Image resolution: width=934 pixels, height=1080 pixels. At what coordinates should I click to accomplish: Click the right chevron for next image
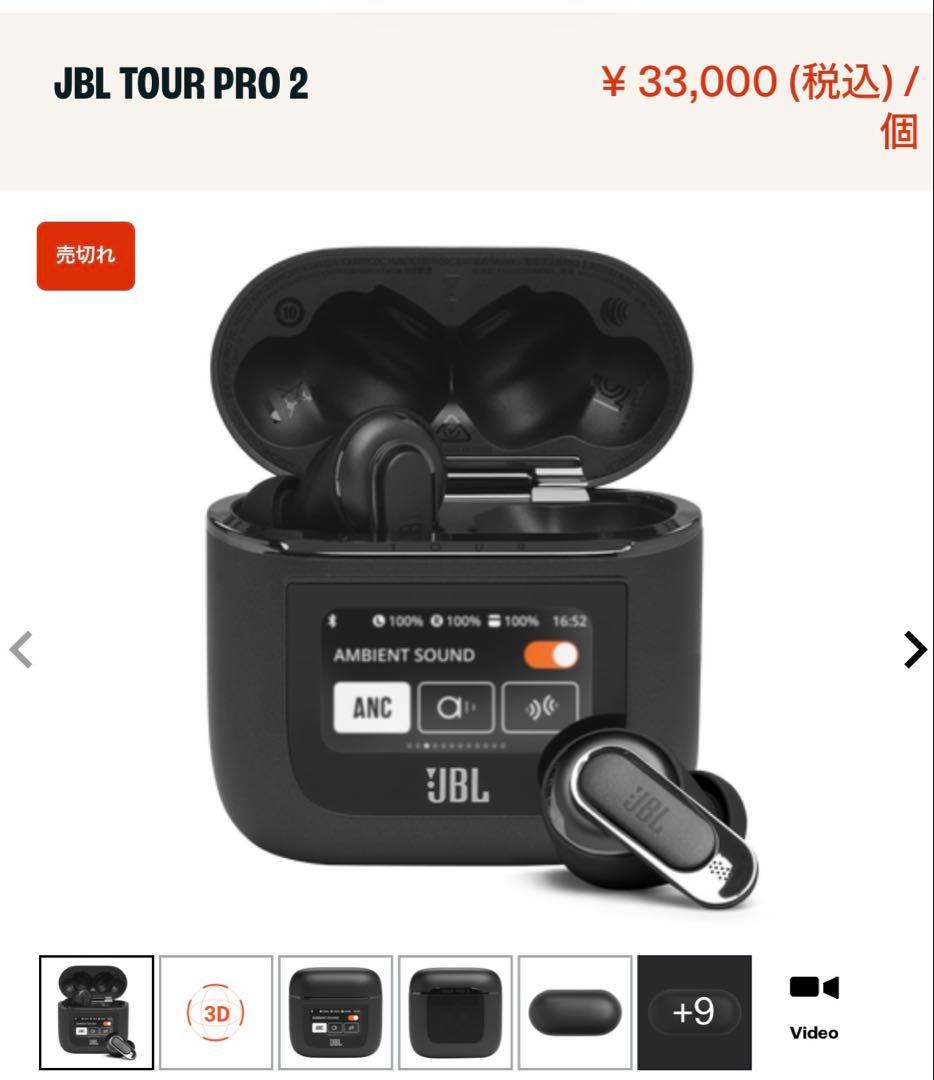click(x=913, y=649)
